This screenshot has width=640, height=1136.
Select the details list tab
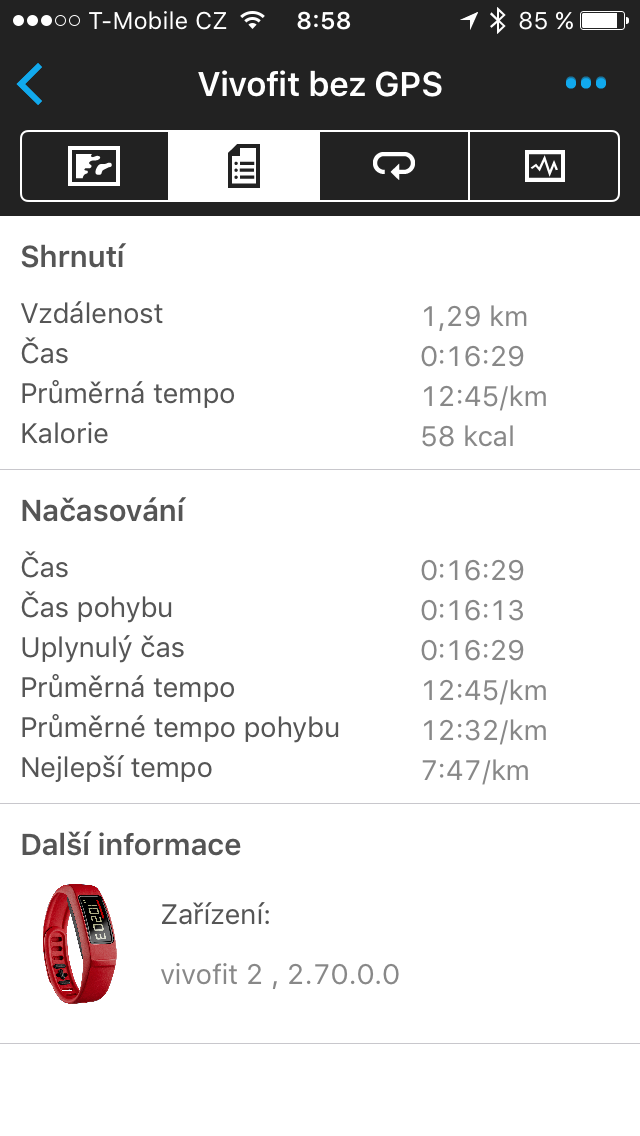[x=244, y=166]
